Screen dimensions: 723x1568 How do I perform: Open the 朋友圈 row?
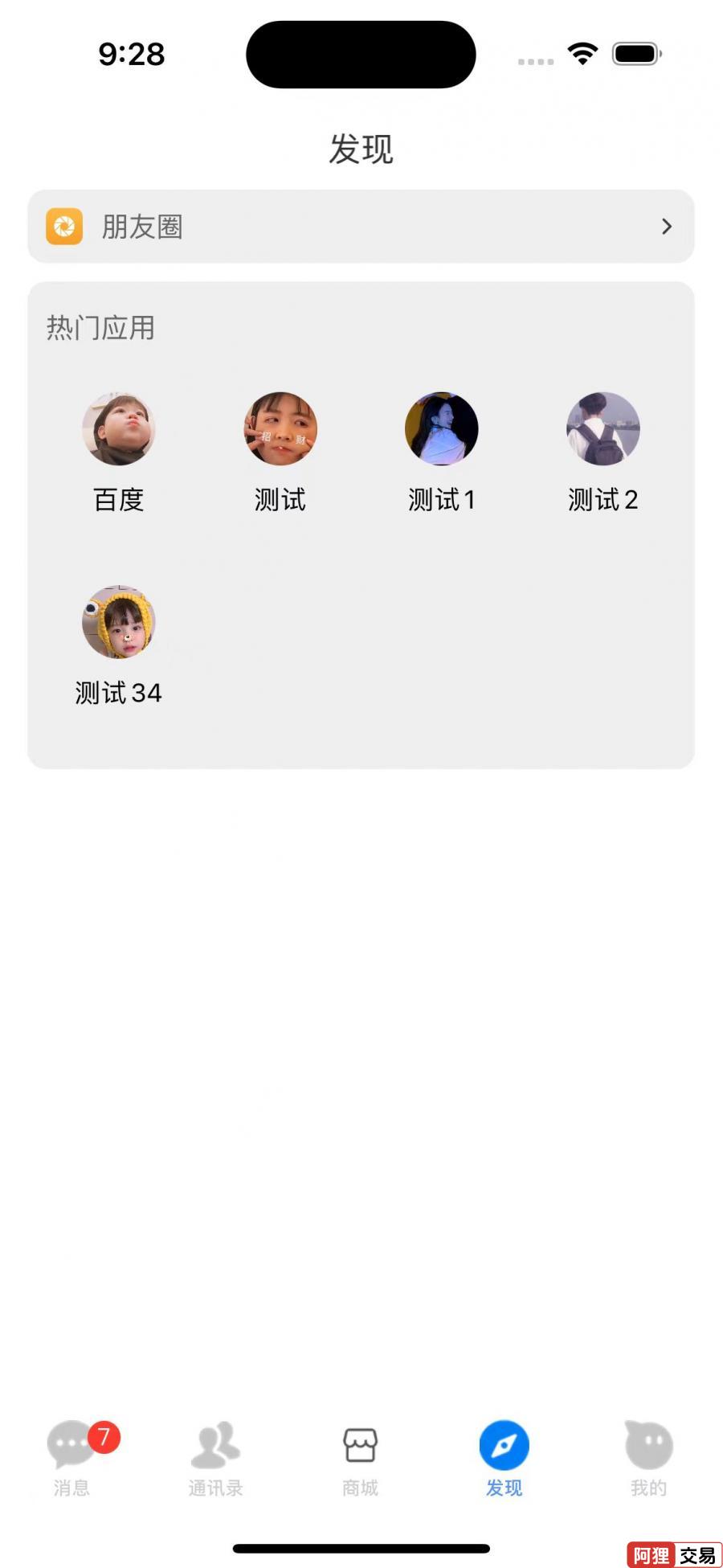pyautogui.click(x=361, y=227)
